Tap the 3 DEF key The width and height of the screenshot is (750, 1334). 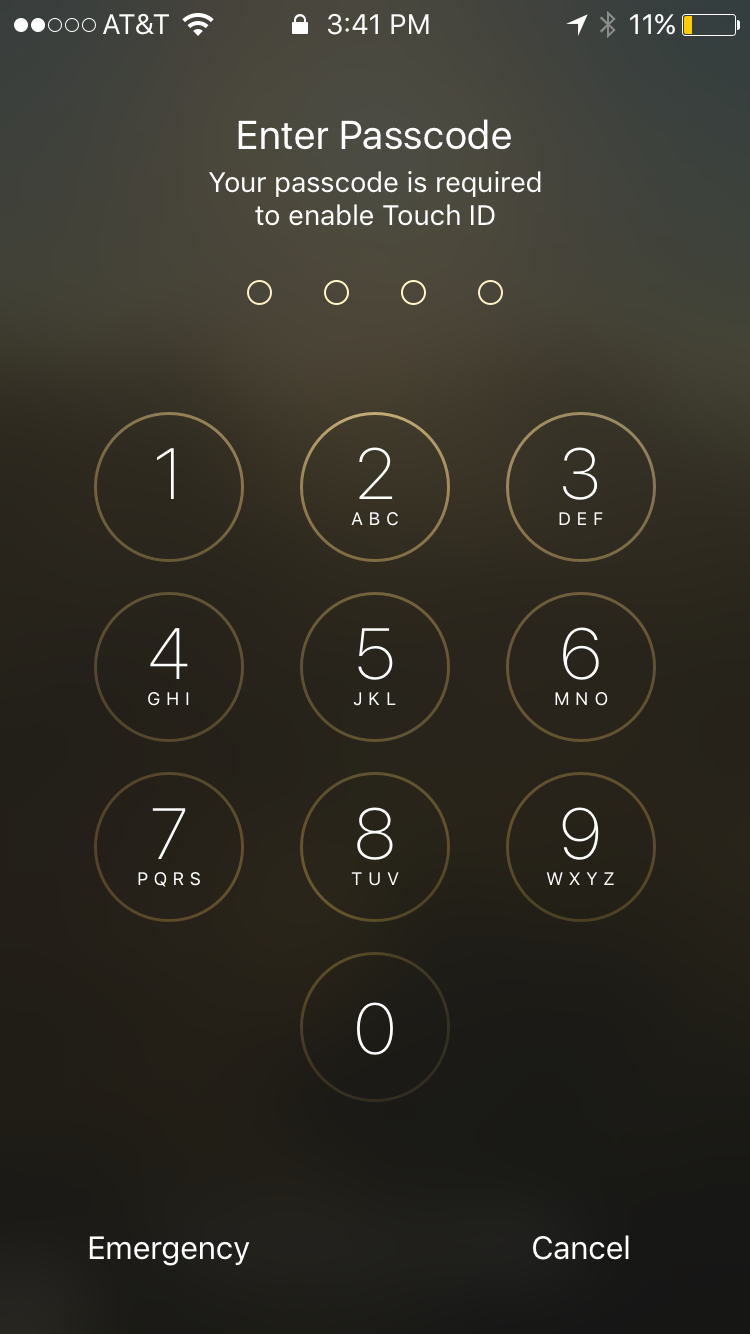pyautogui.click(x=581, y=487)
